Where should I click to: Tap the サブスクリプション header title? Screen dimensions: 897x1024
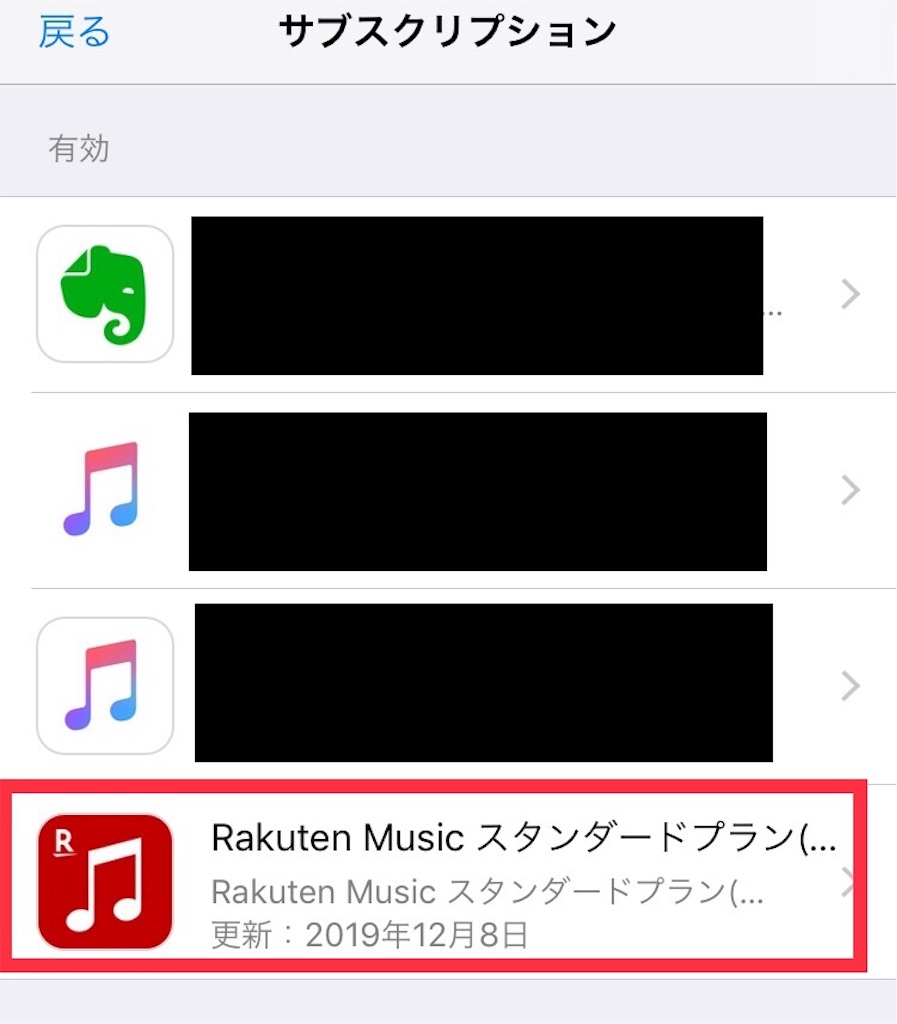click(448, 30)
